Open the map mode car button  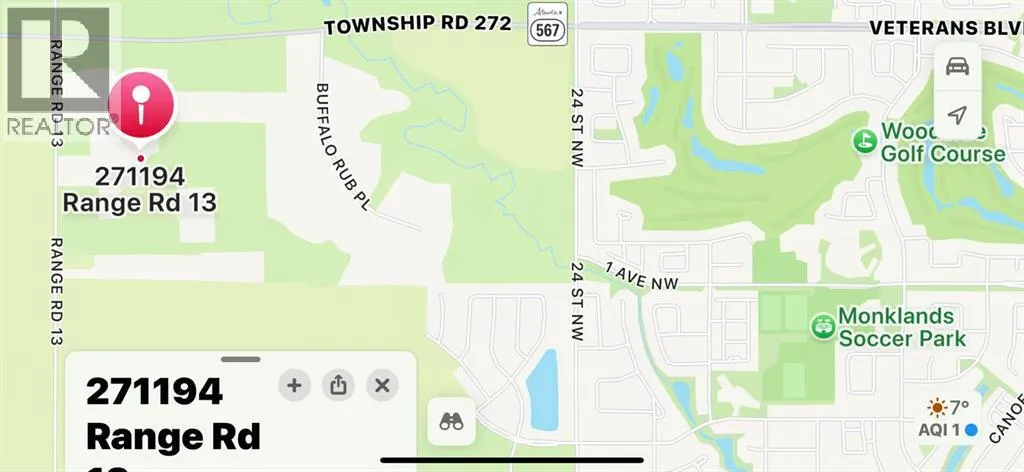pyautogui.click(x=957, y=66)
